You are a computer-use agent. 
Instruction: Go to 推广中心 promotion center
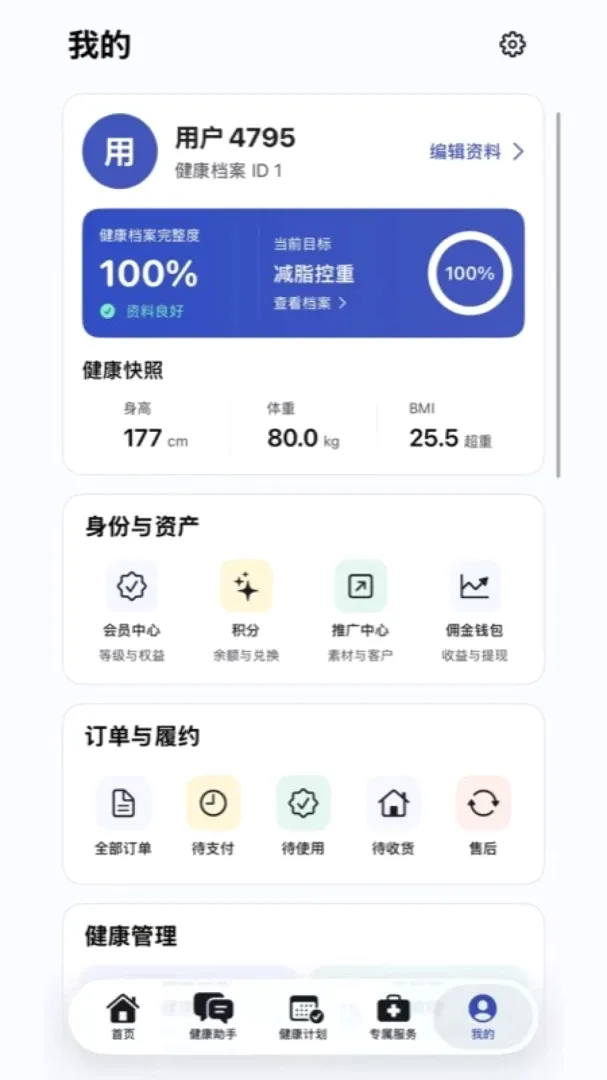tap(360, 612)
